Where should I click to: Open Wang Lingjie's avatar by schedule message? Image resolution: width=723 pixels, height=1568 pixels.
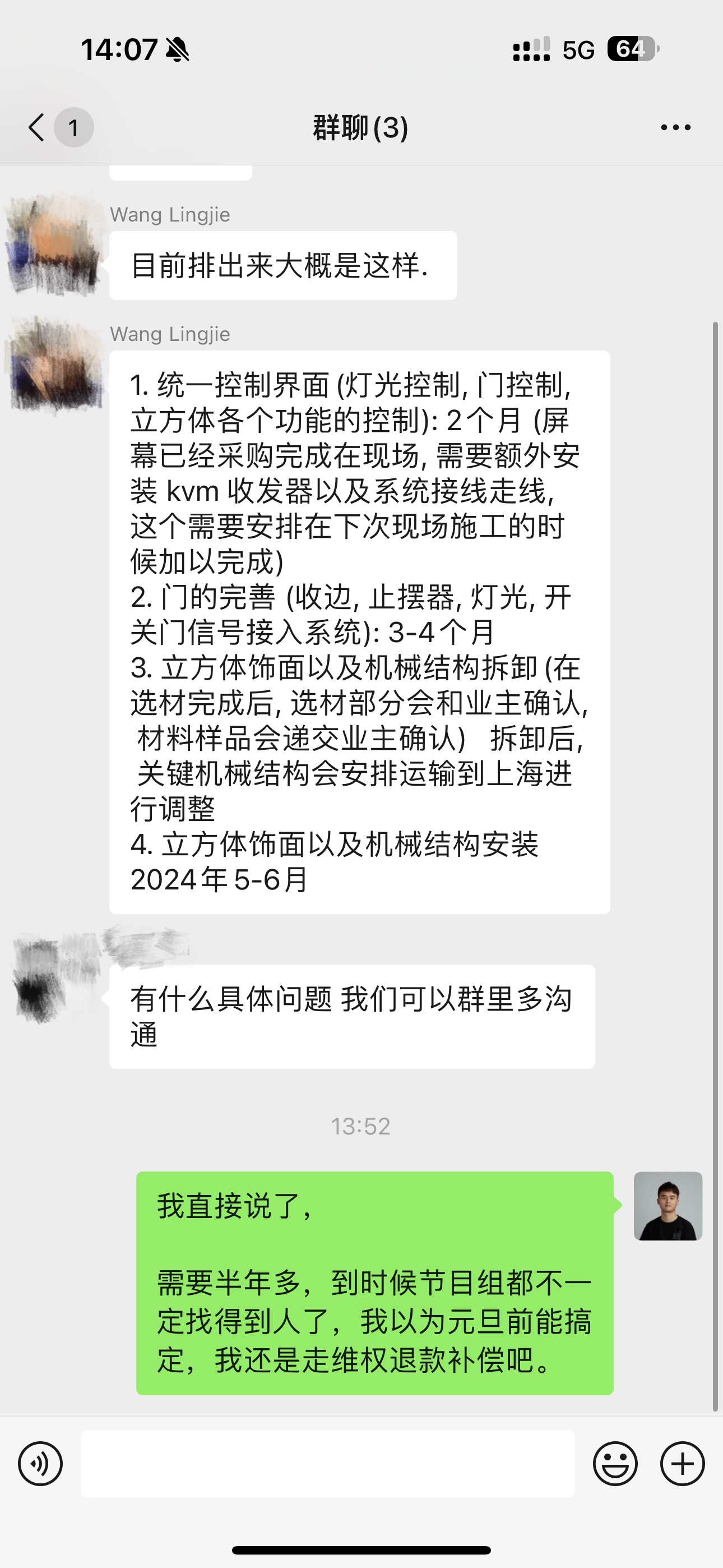pos(56,364)
